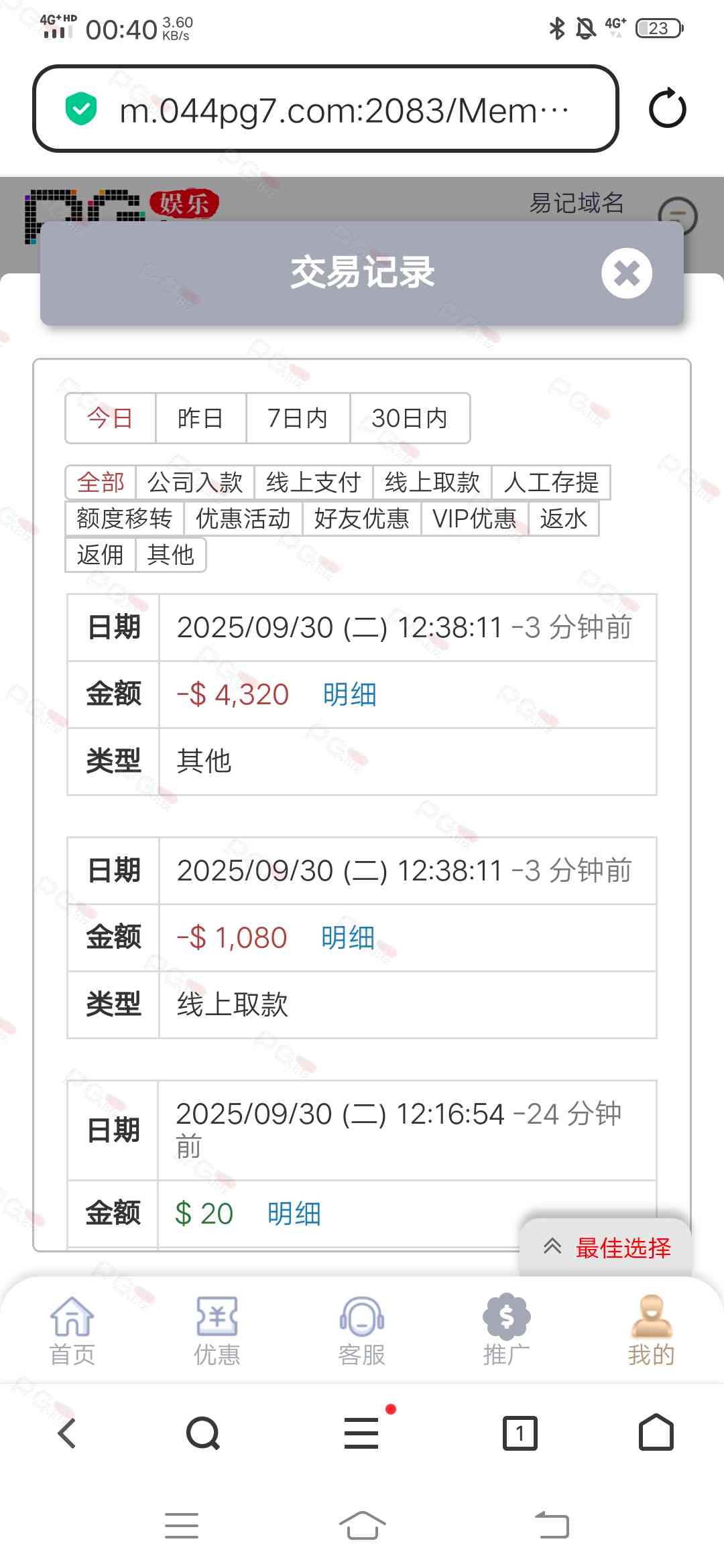Image resolution: width=724 pixels, height=1568 pixels.
Task: Go back using the browser back arrow
Action: [x=67, y=1433]
